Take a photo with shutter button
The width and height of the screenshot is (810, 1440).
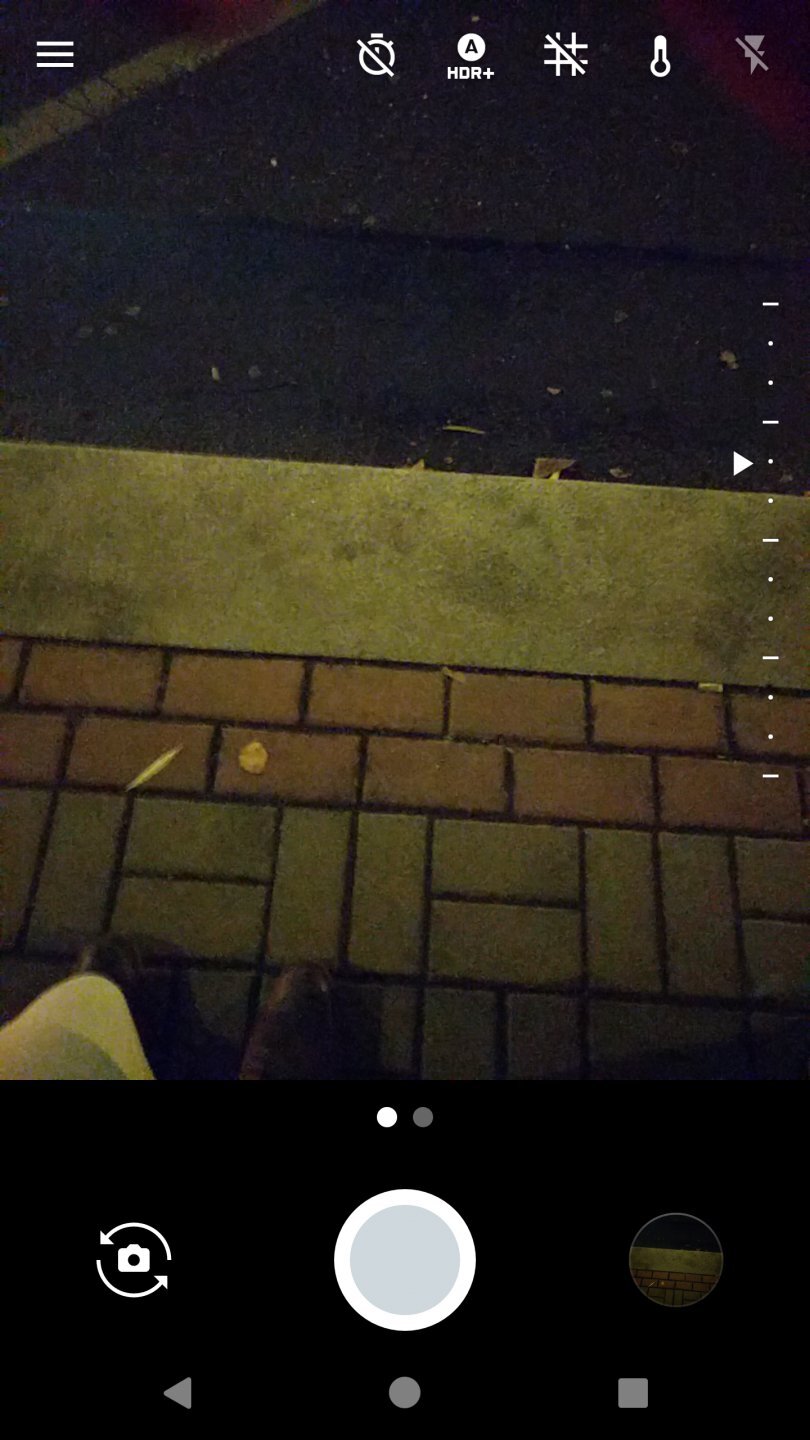click(405, 1259)
